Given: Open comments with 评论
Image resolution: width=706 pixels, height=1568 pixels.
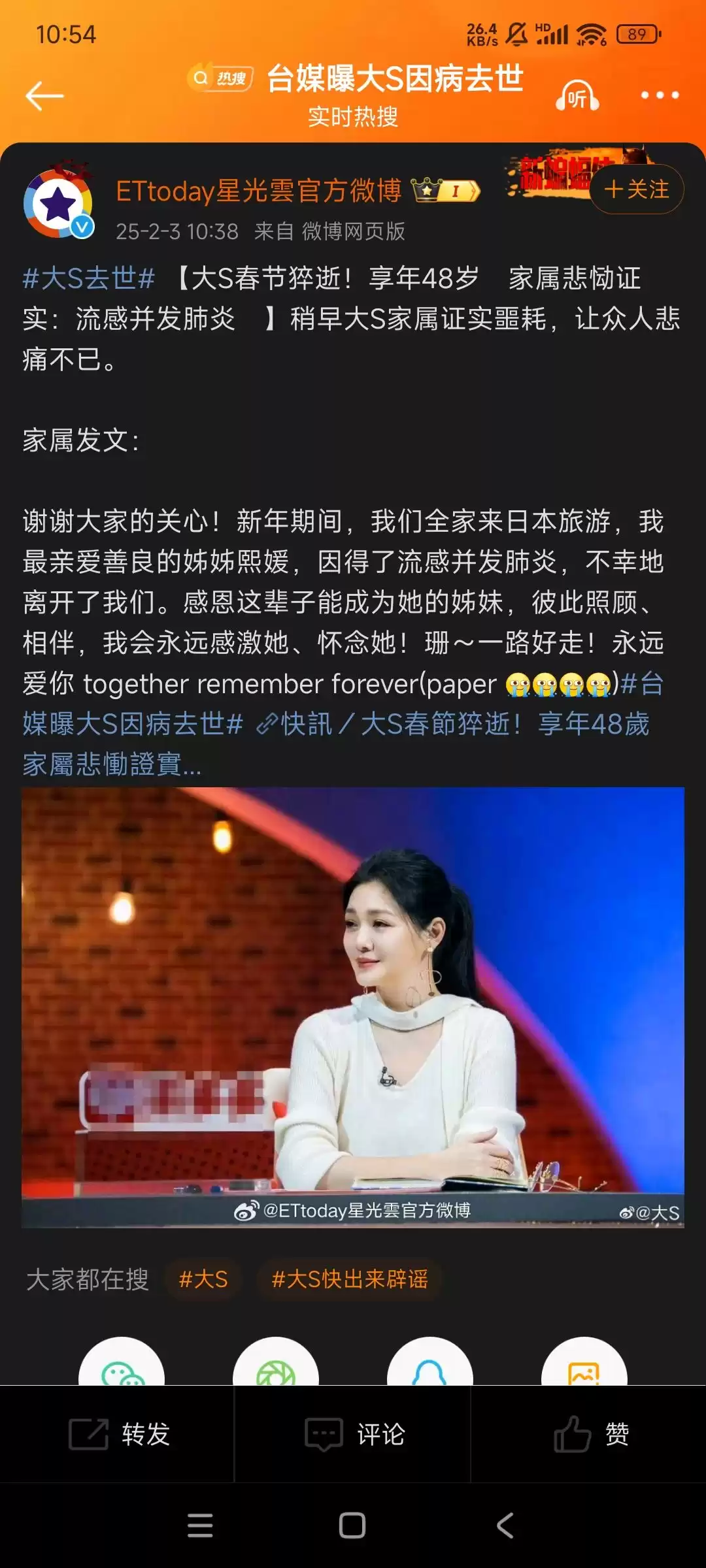Looking at the screenshot, I should point(354,1435).
